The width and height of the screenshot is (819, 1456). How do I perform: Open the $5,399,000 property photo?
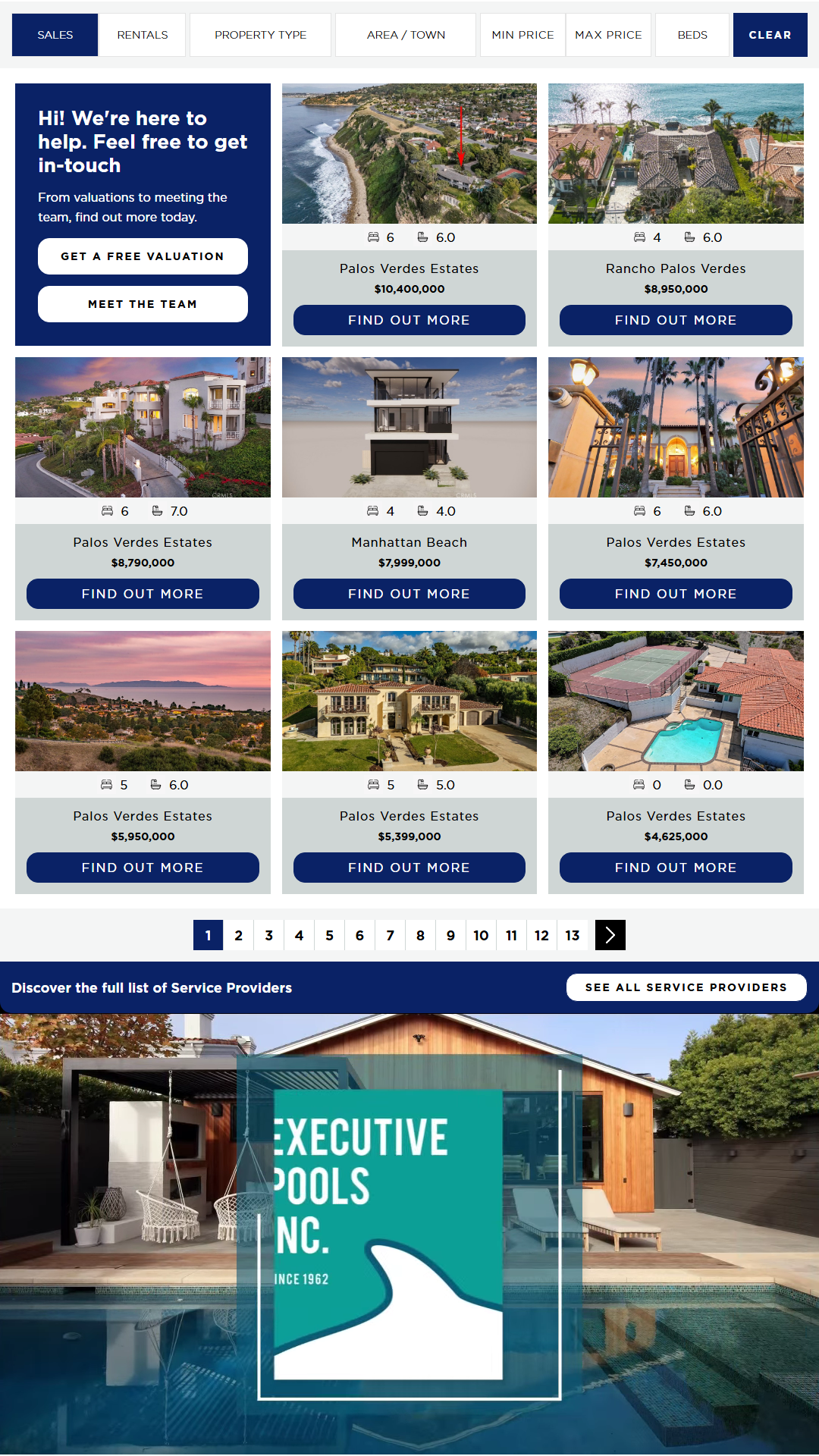pyautogui.click(x=409, y=701)
